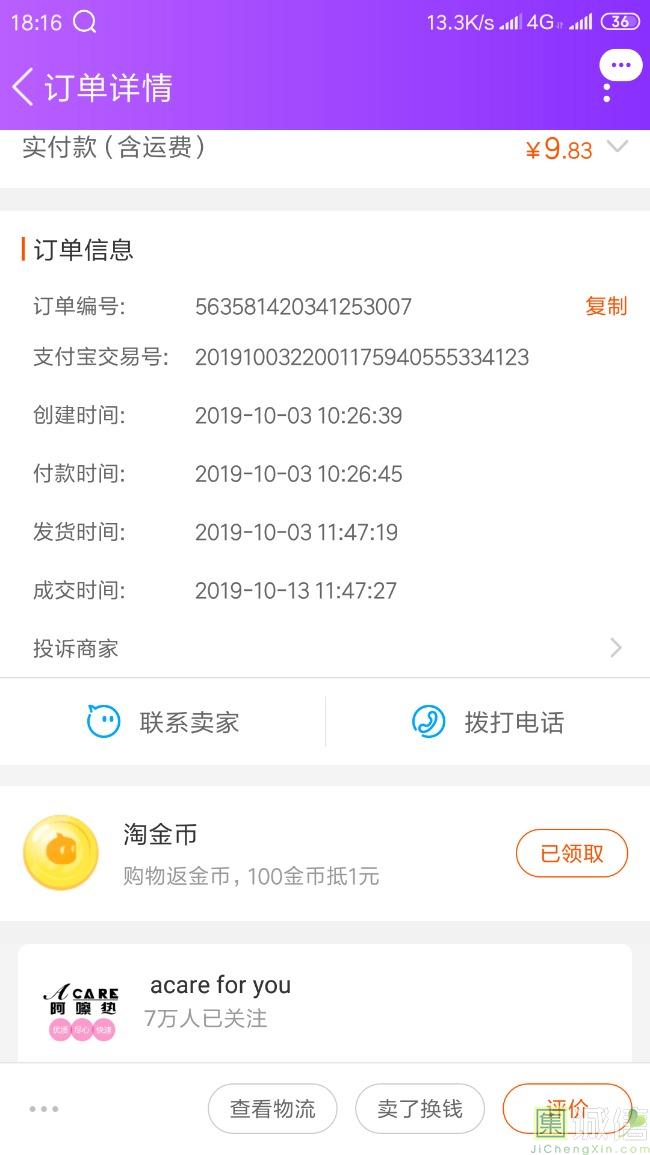The width and height of the screenshot is (650, 1155).
Task: Open the acare for you shop card
Action: (325, 1002)
